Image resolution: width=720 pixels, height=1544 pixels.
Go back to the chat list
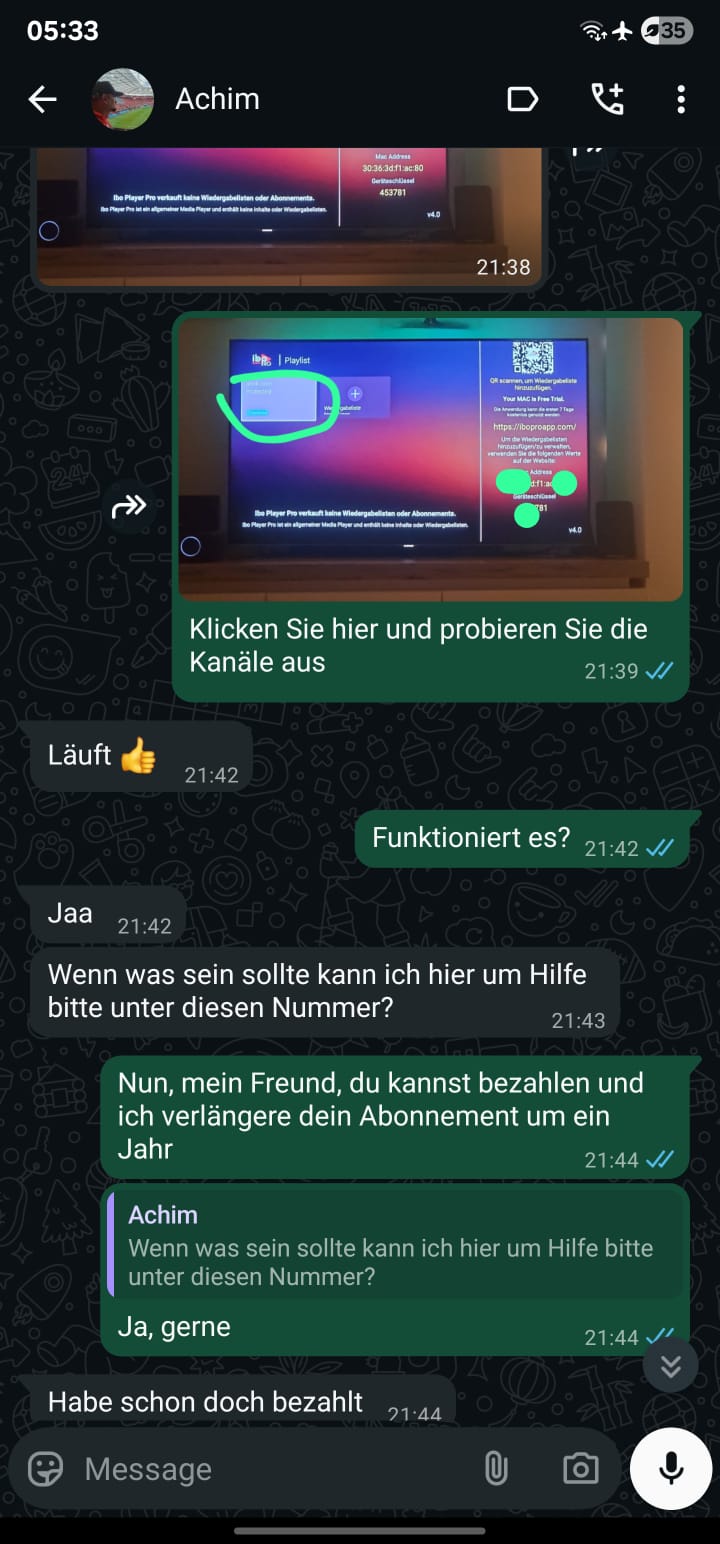[42, 99]
